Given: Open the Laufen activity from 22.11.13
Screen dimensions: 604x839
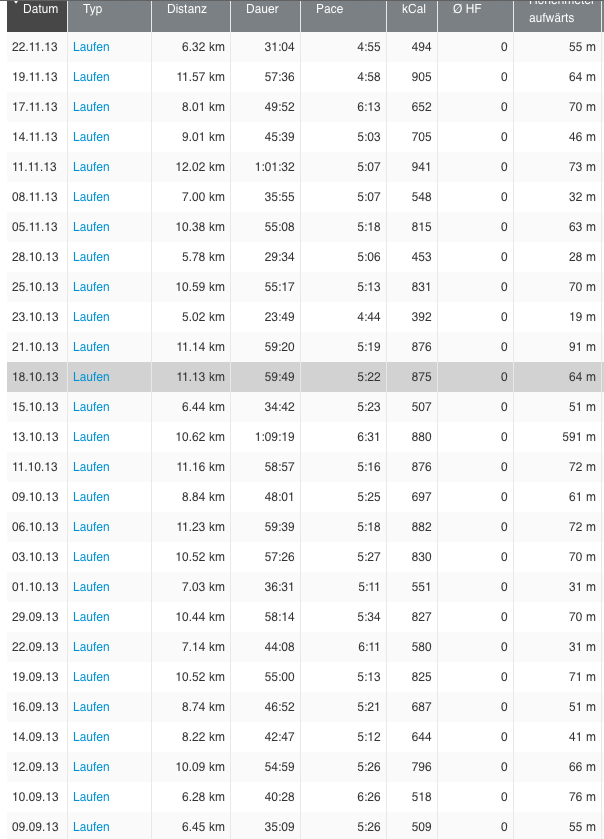Looking at the screenshot, I should [91, 47].
